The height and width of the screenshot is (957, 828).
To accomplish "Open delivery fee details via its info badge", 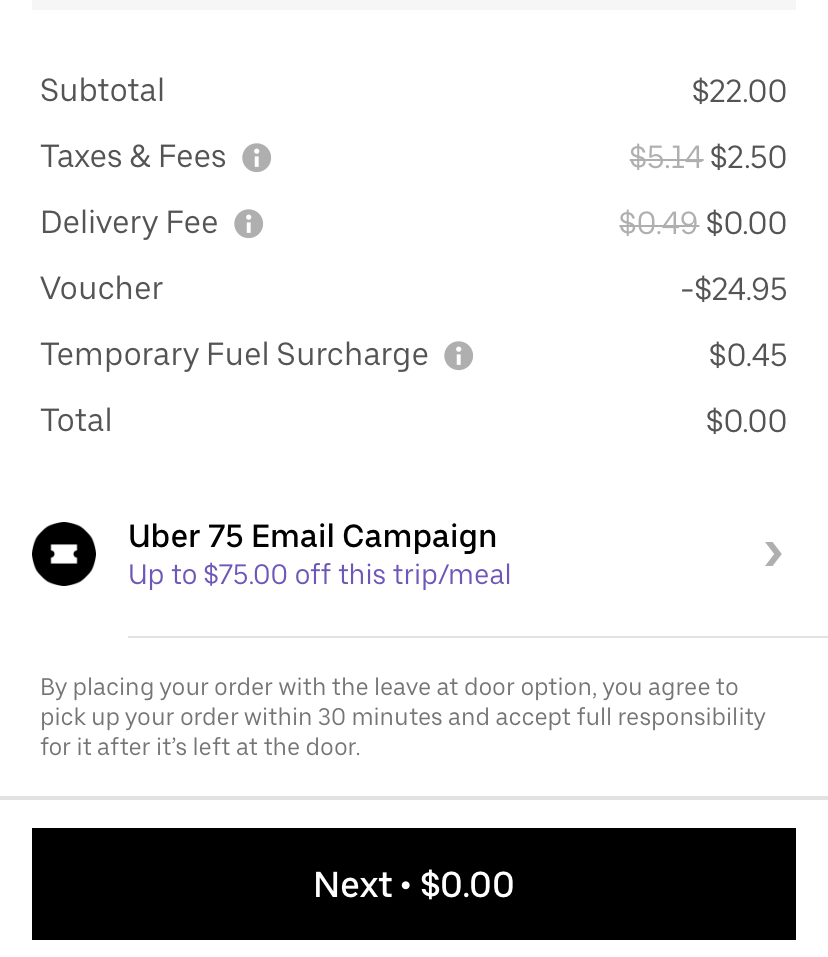I will pos(248,223).
